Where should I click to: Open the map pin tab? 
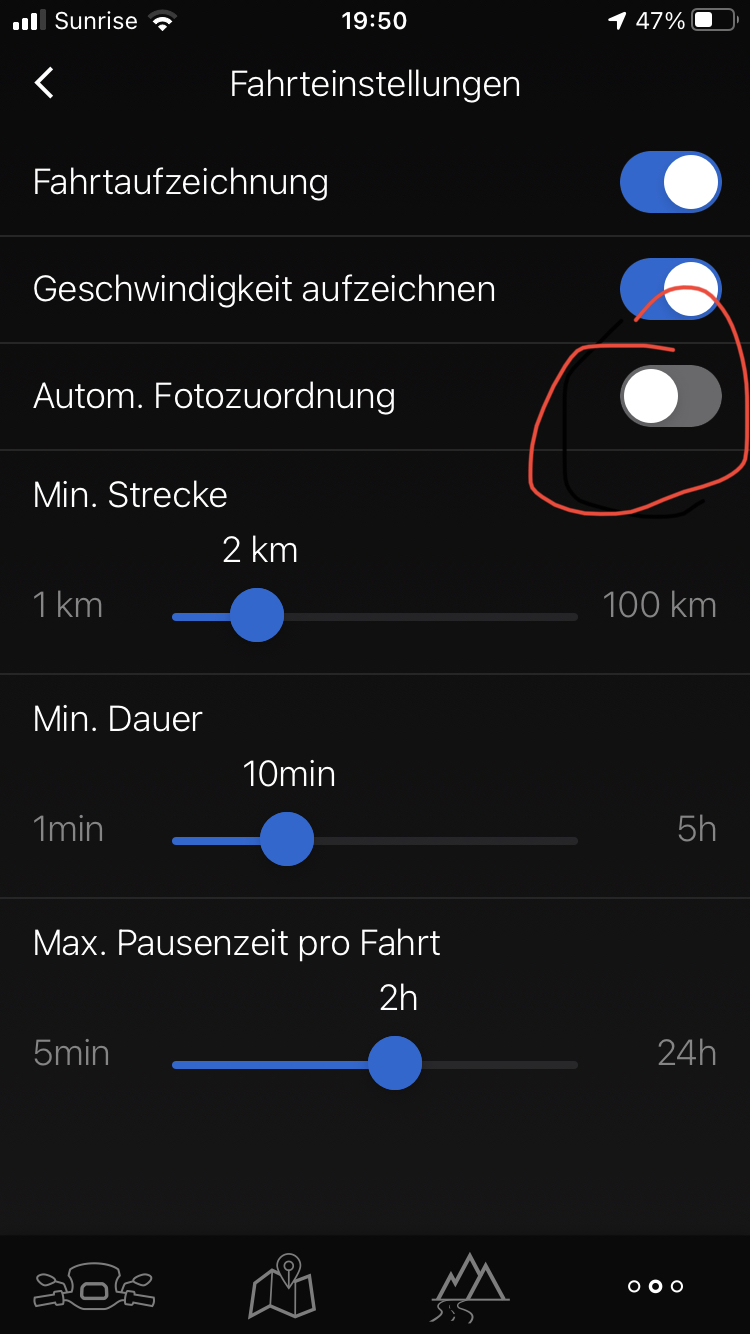pyautogui.click(x=282, y=1286)
